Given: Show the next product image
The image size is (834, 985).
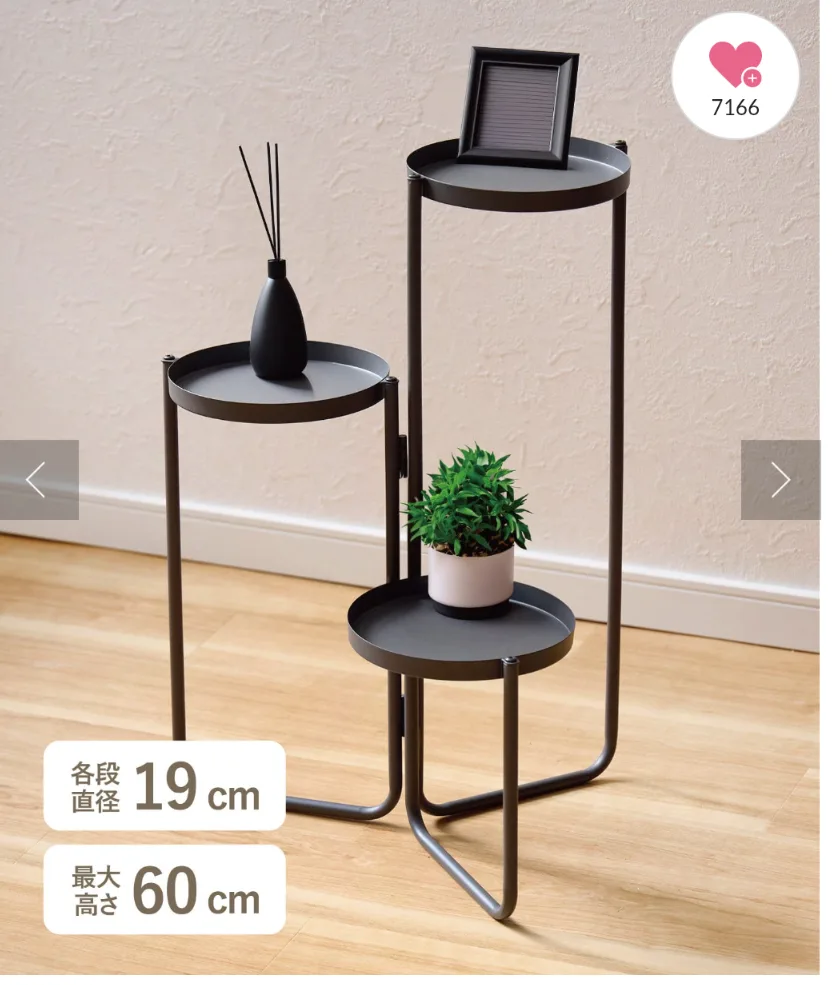Looking at the screenshot, I should [780, 480].
